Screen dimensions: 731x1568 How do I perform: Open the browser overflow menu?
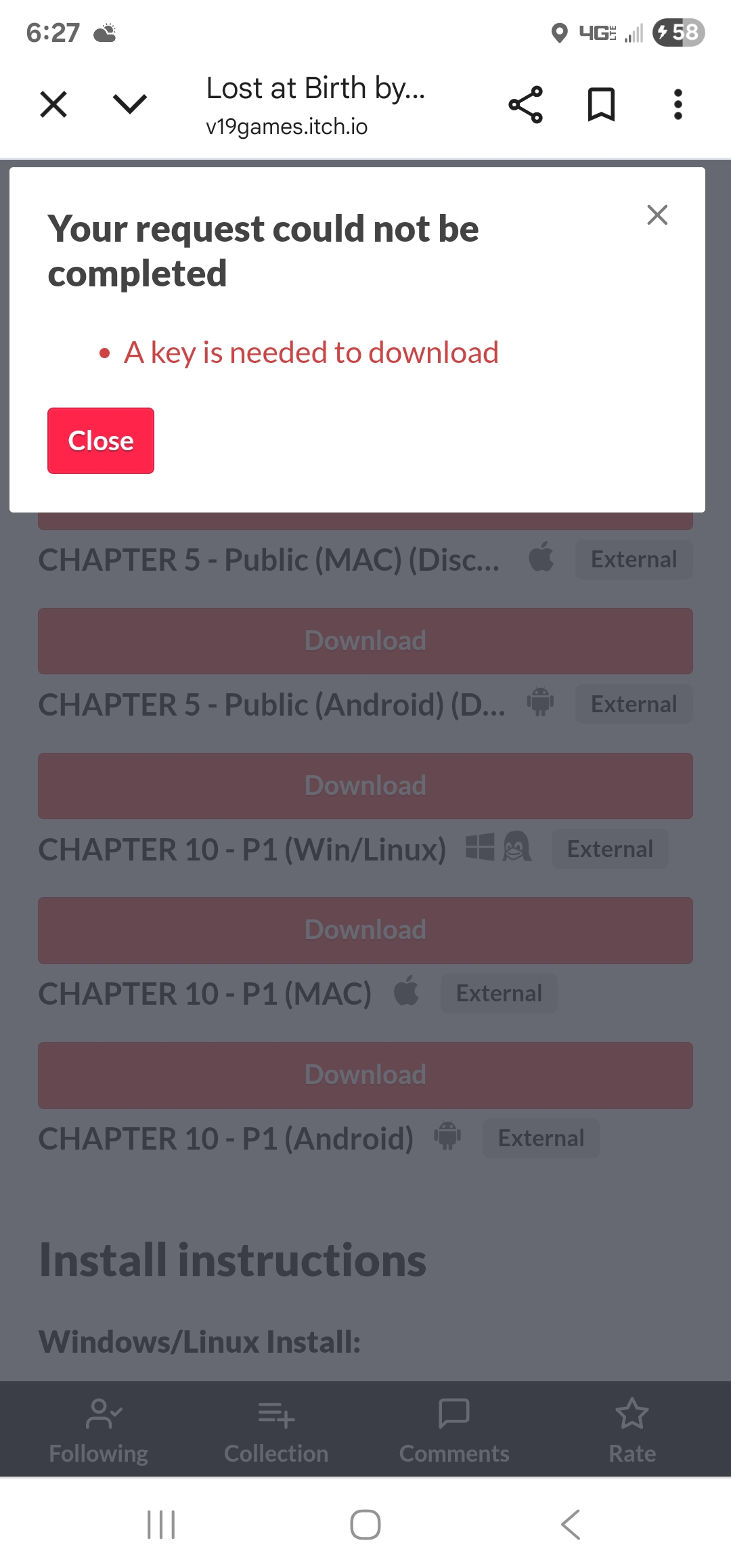coord(678,105)
